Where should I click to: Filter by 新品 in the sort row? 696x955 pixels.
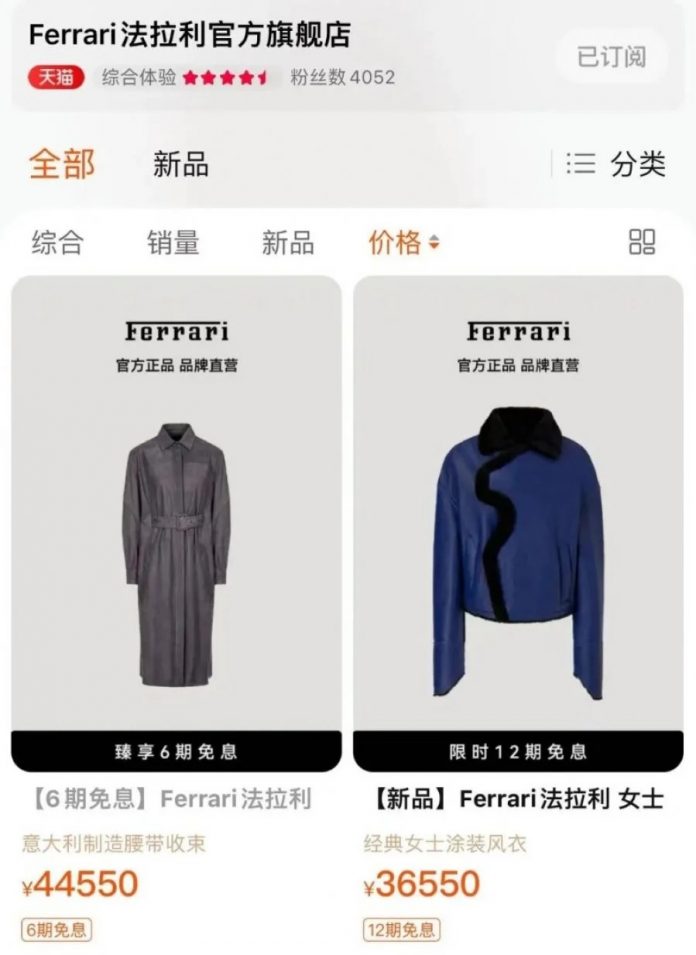(x=288, y=242)
